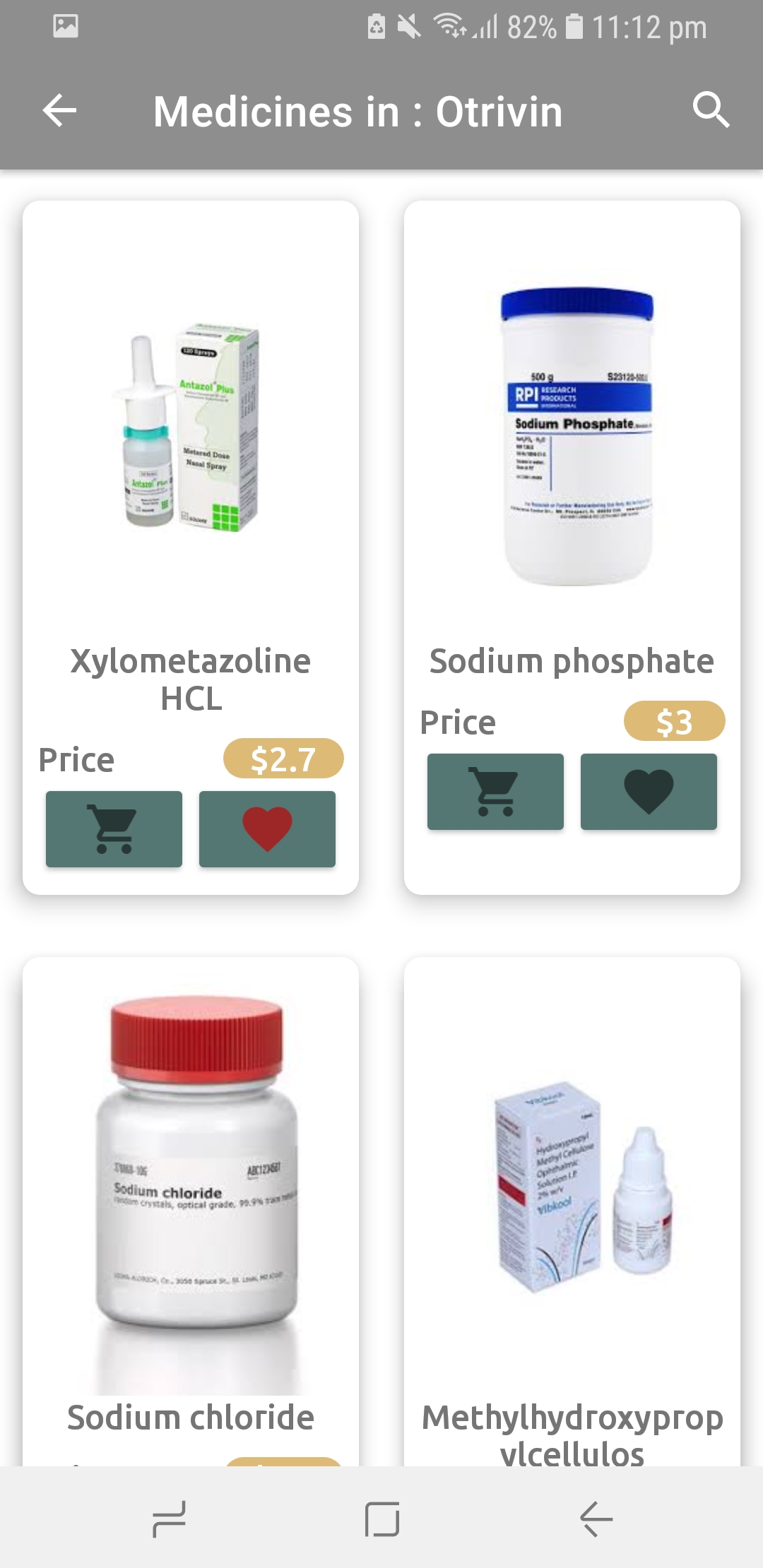Image resolution: width=763 pixels, height=1568 pixels.
Task: View the Methylhydroxypropylcellulos medicine card
Action: click(x=572, y=1201)
